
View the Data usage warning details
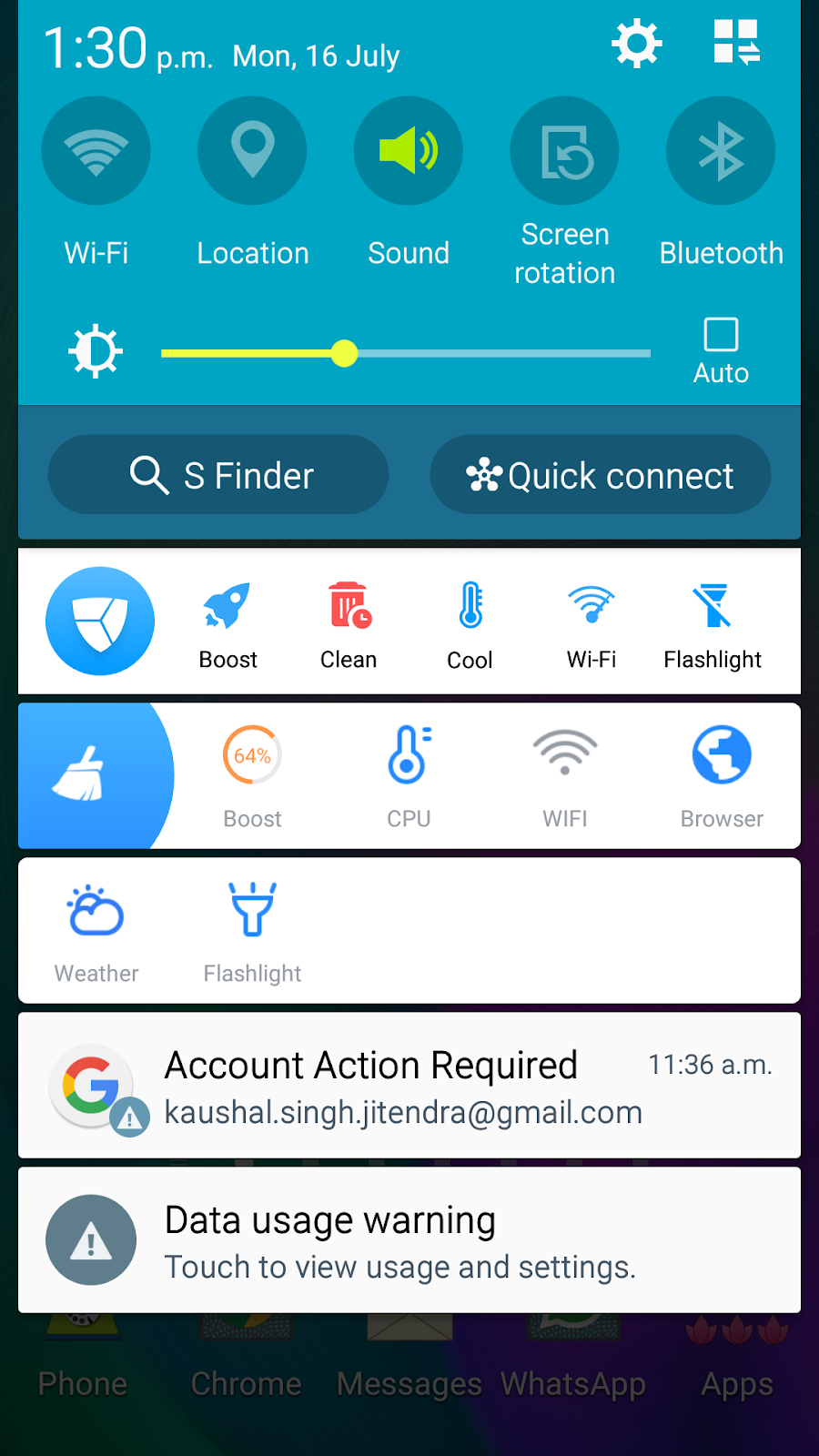(409, 1239)
